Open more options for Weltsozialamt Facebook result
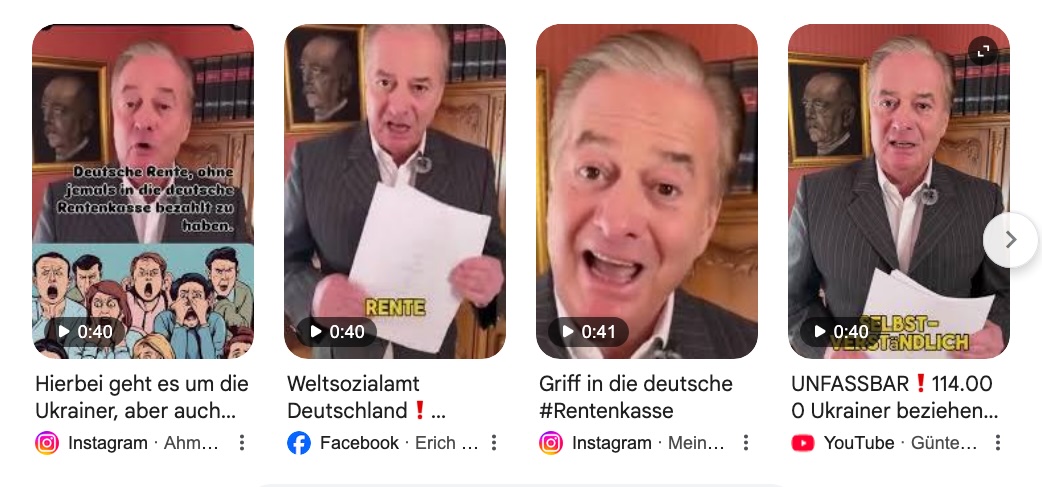Image resolution: width=1042 pixels, height=487 pixels. click(x=494, y=443)
